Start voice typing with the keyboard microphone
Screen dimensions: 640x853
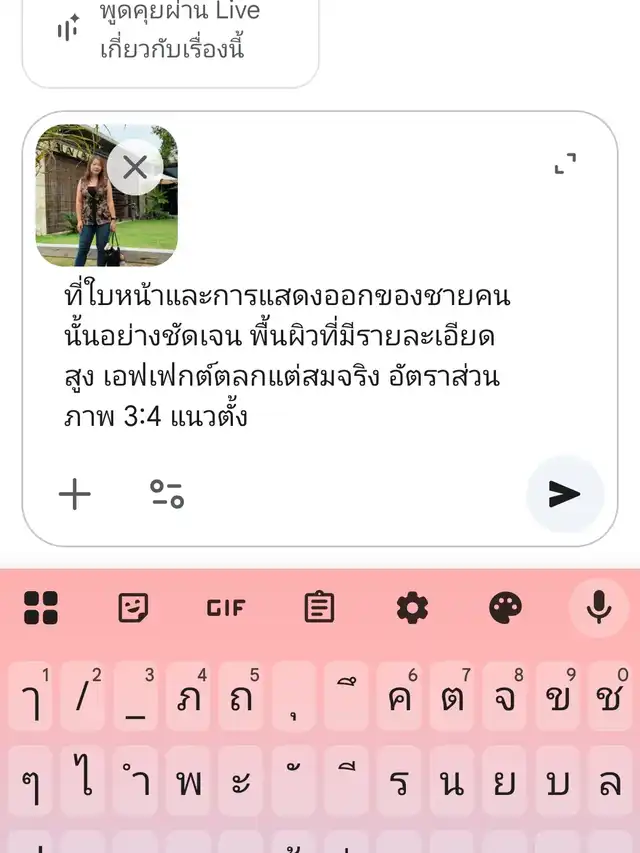pyautogui.click(x=599, y=607)
